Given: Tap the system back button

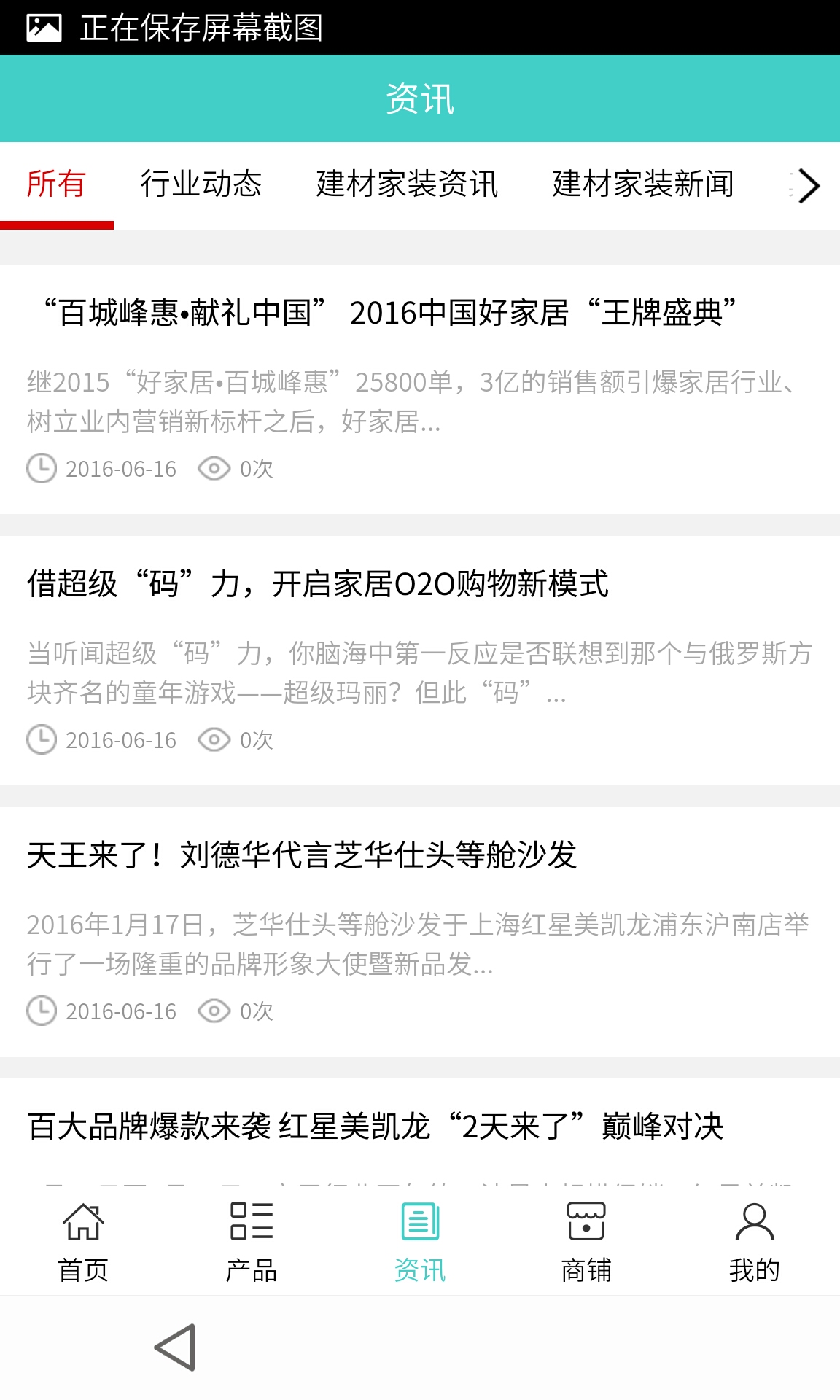Looking at the screenshot, I should (176, 1347).
